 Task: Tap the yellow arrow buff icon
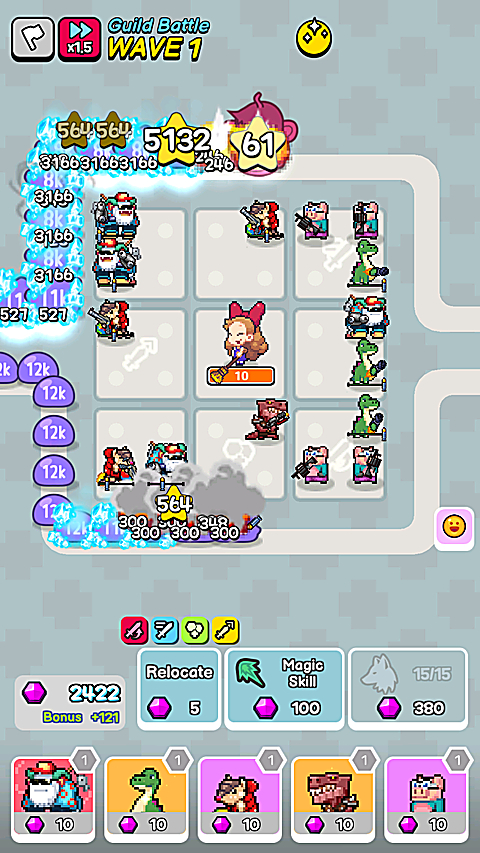pyautogui.click(x=225, y=631)
